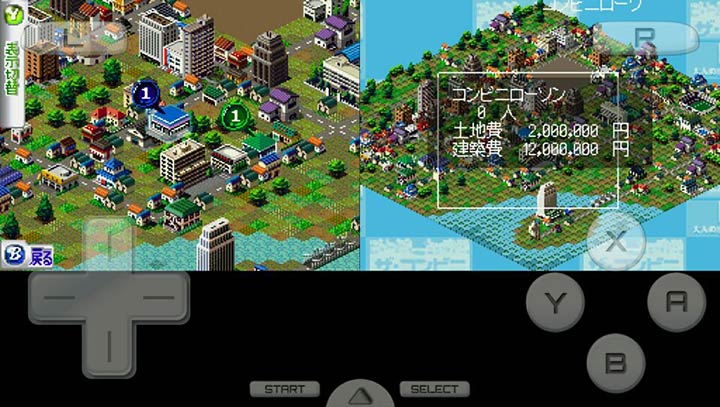Image resolution: width=720 pixels, height=407 pixels.
Task: Tap the L shoulder button
Action: [75, 36]
